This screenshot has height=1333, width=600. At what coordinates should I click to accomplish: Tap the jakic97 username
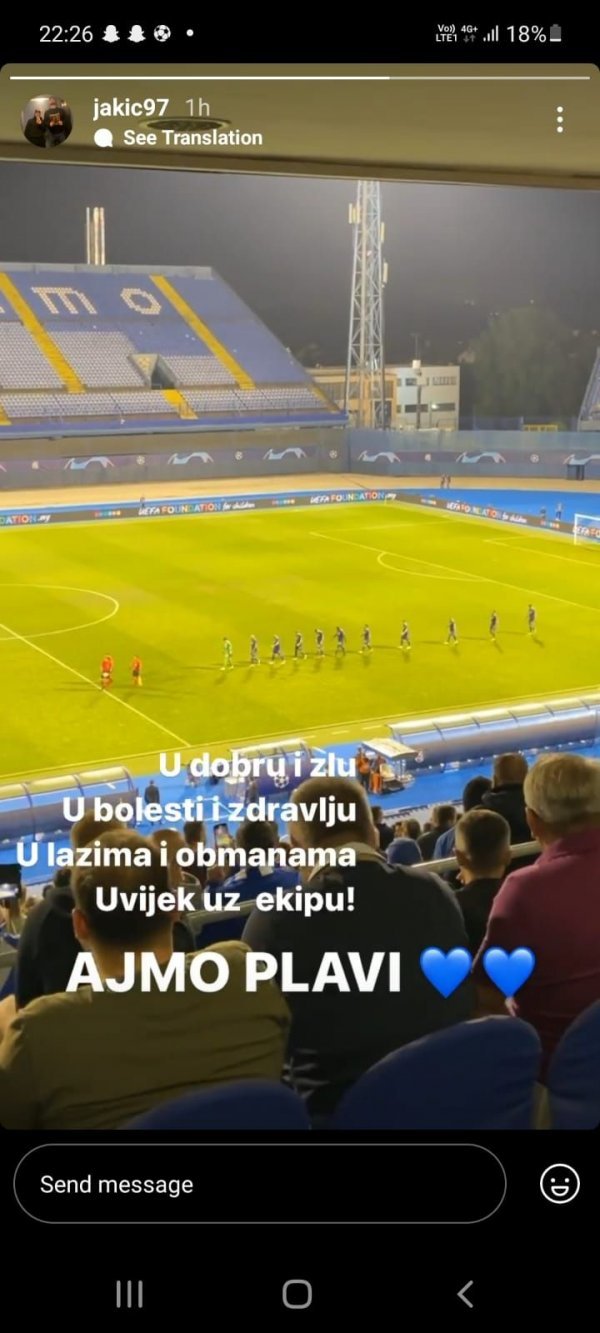point(131,108)
